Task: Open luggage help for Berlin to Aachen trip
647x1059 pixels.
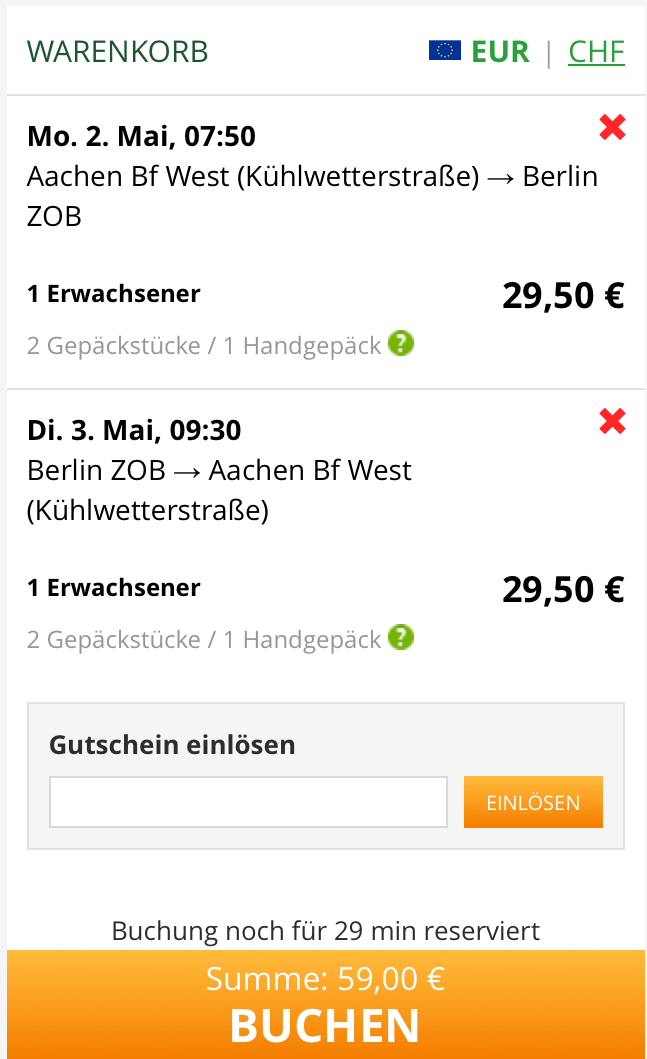Action: 401,638
